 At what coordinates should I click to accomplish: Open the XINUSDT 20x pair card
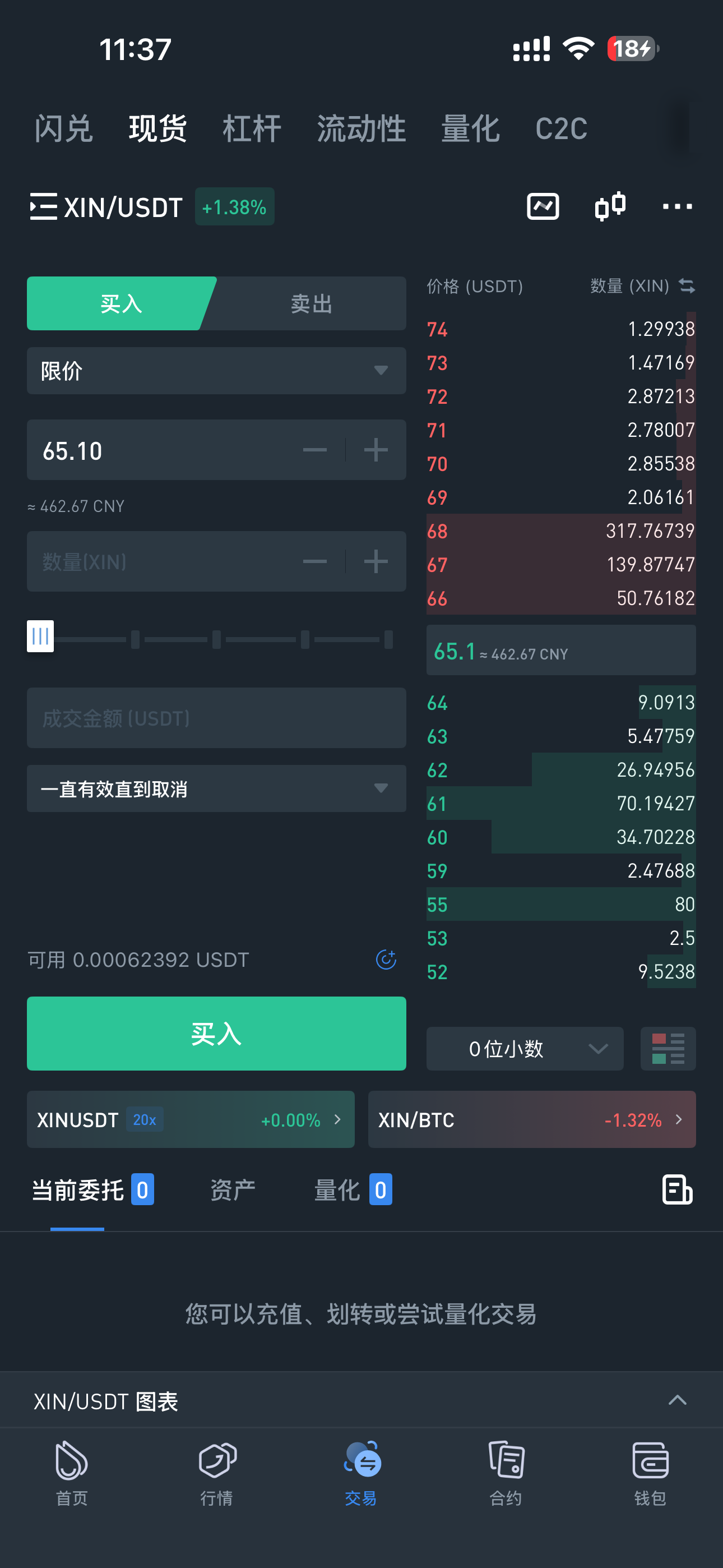191,1119
